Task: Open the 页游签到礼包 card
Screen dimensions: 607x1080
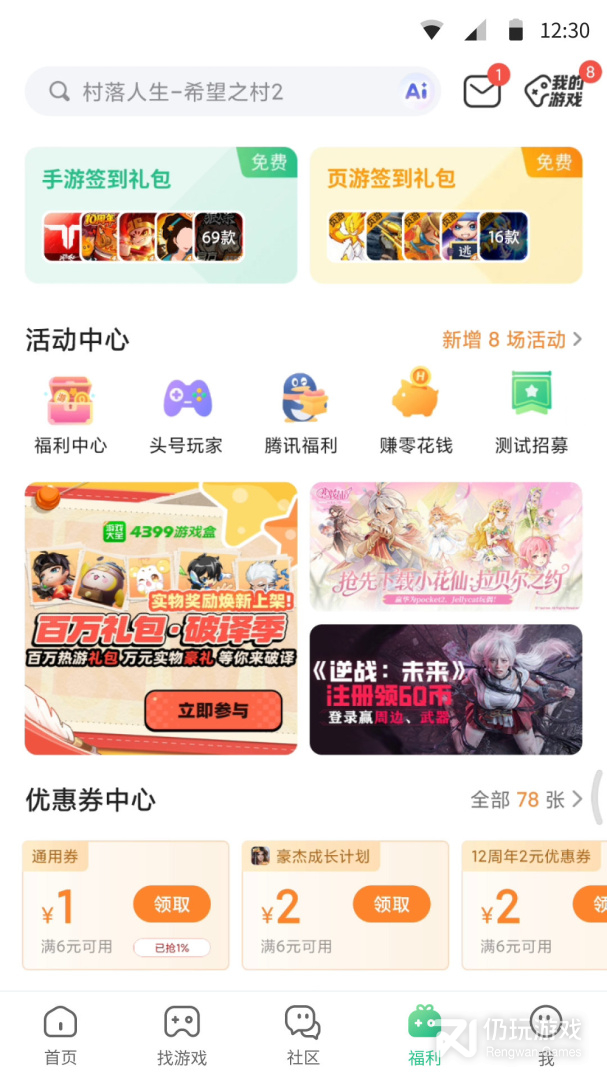Action: pos(446,215)
